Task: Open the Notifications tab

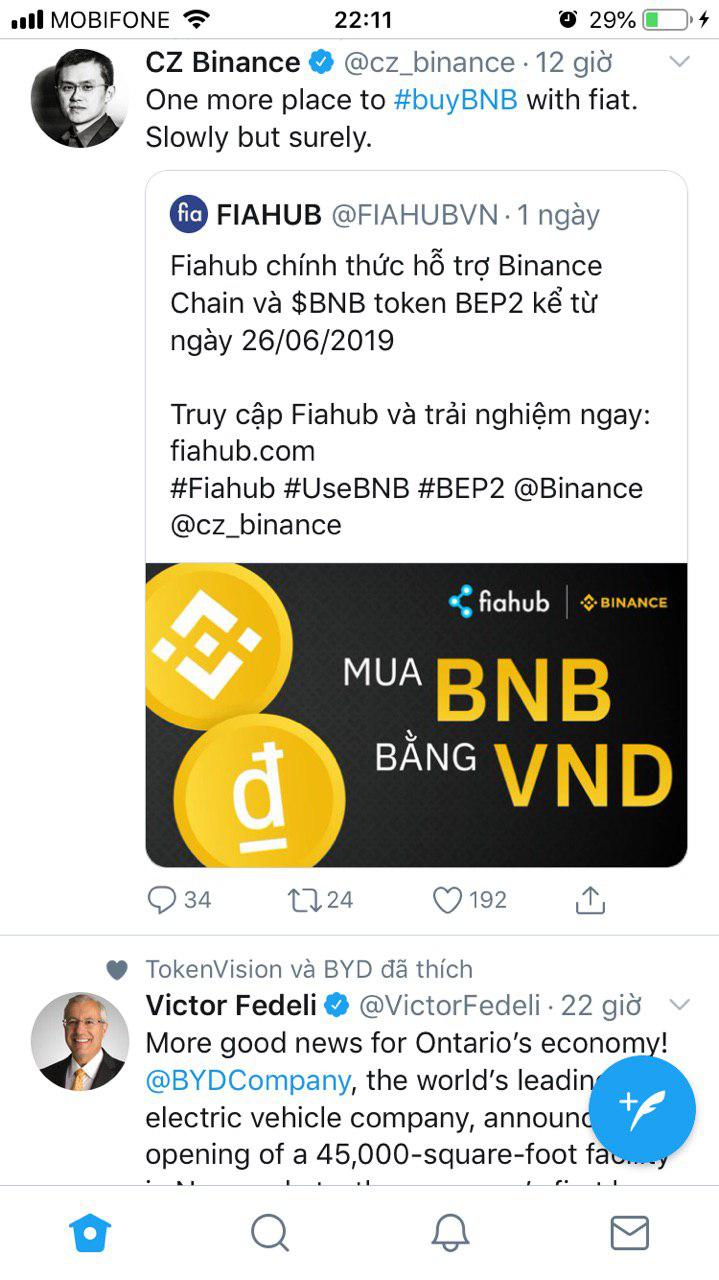Action: tap(450, 1233)
